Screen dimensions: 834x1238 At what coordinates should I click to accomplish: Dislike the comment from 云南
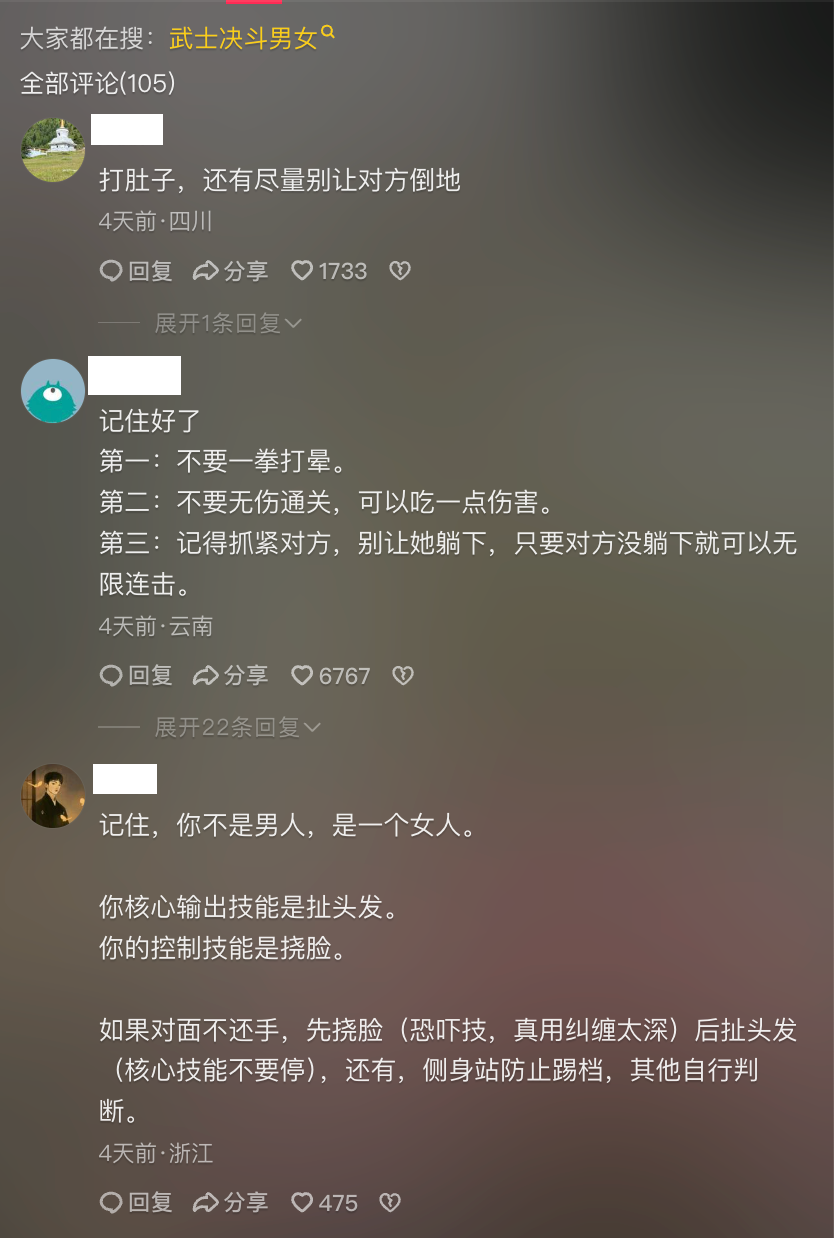(x=402, y=676)
